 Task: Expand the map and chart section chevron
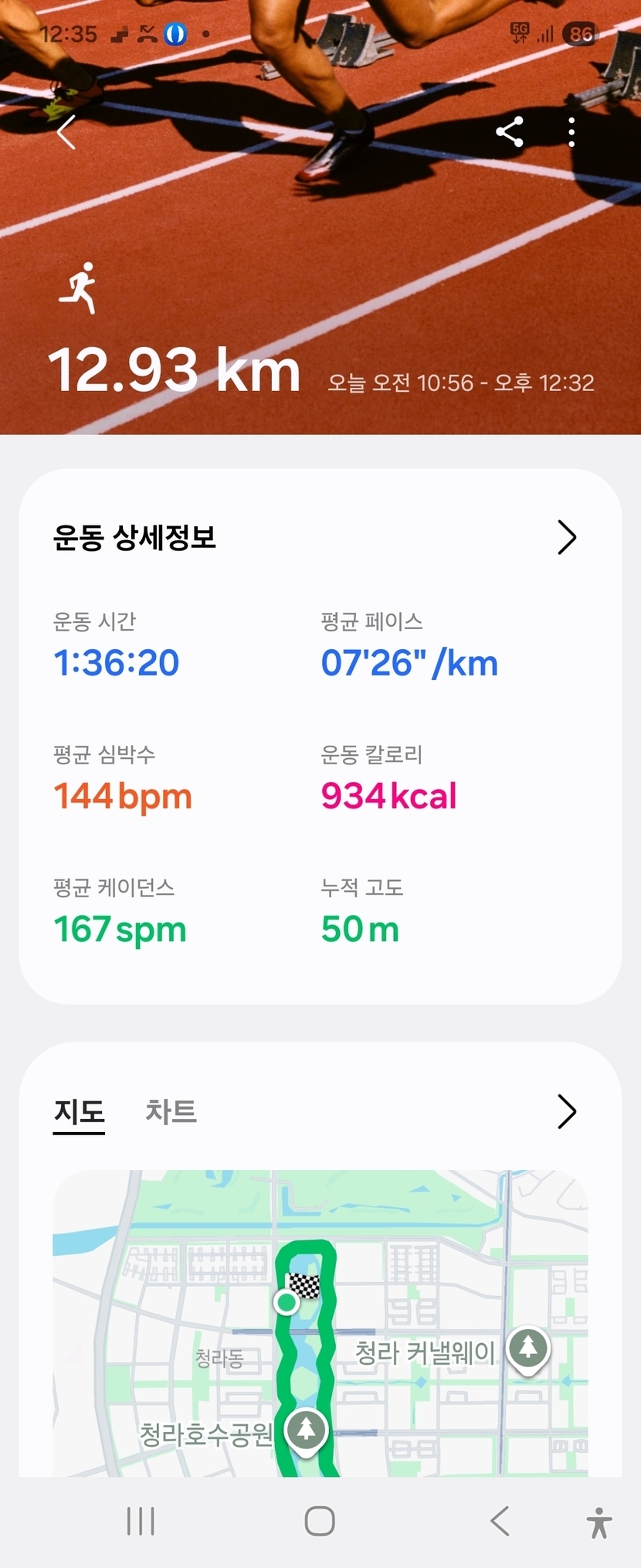pos(567,1112)
